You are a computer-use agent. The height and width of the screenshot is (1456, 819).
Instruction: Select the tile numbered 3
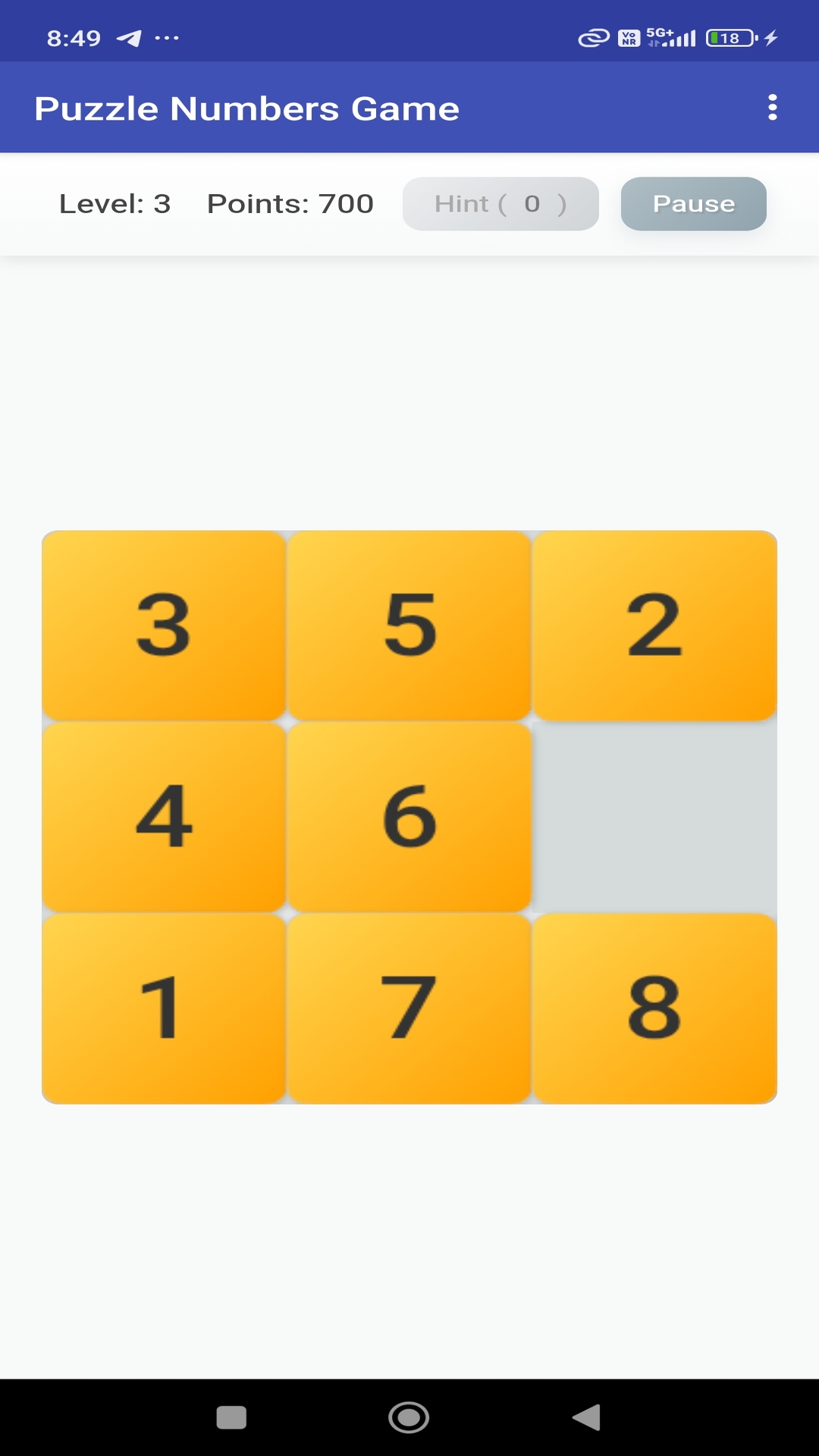coord(164,626)
